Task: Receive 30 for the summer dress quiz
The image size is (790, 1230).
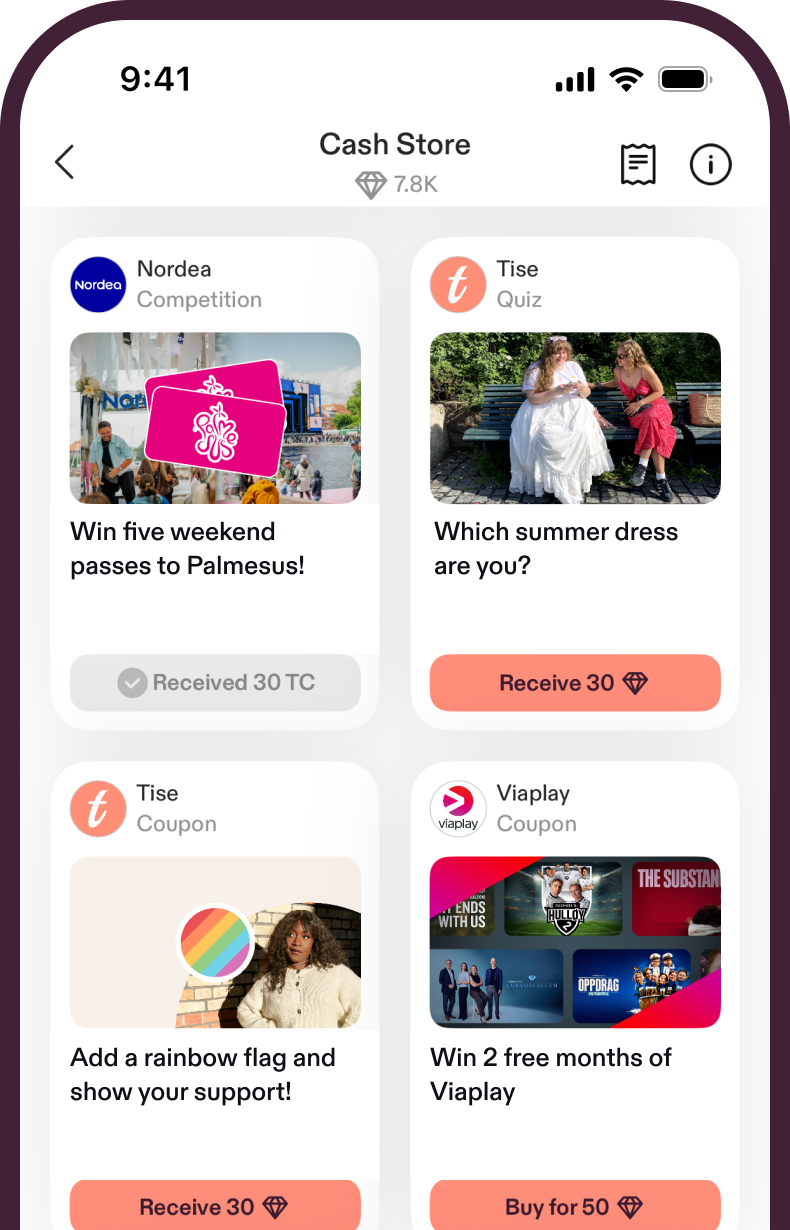Action: coord(575,683)
